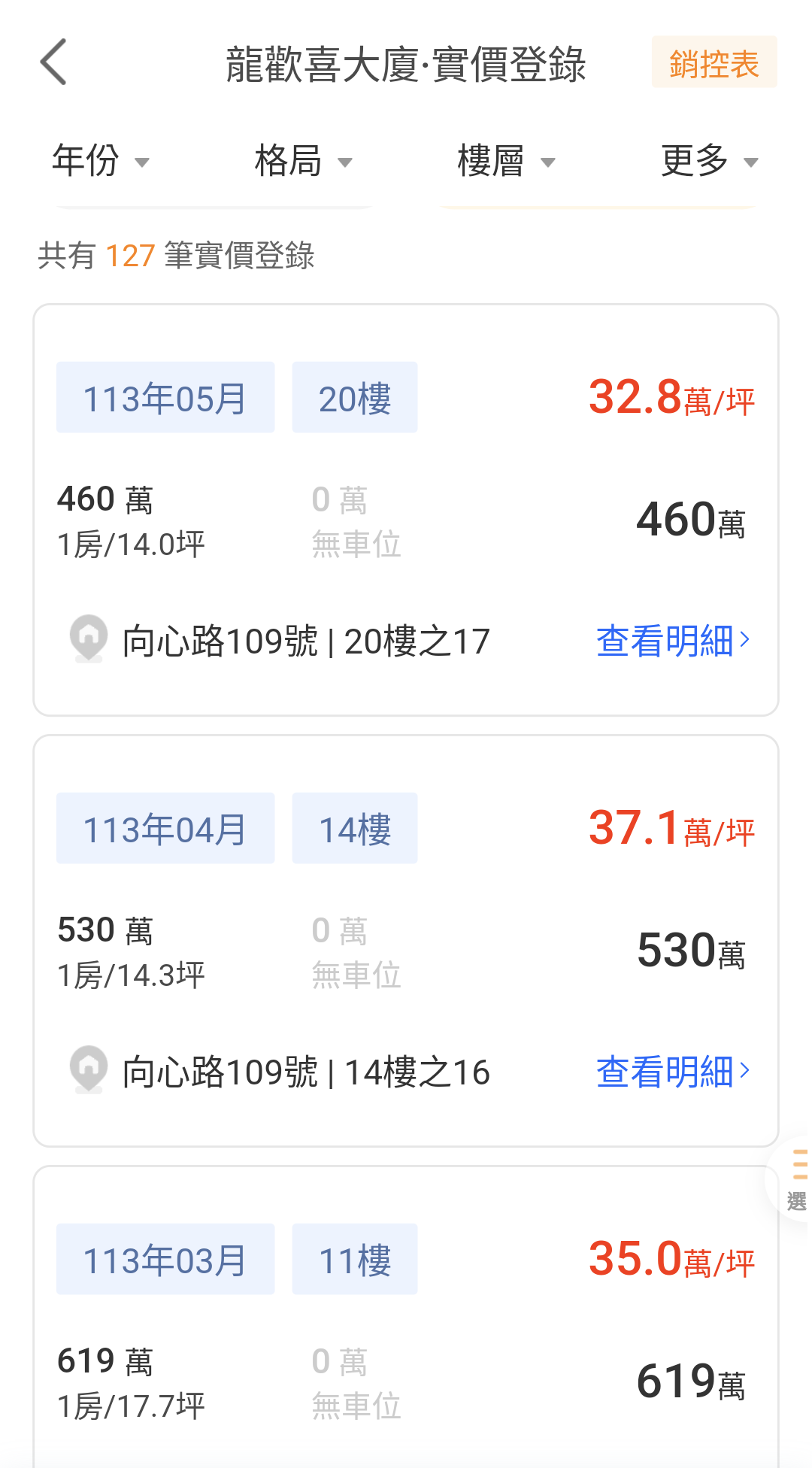This screenshot has height=1468, width=812.
Task: Open the 銷控表 sales control table
Action: point(714,62)
